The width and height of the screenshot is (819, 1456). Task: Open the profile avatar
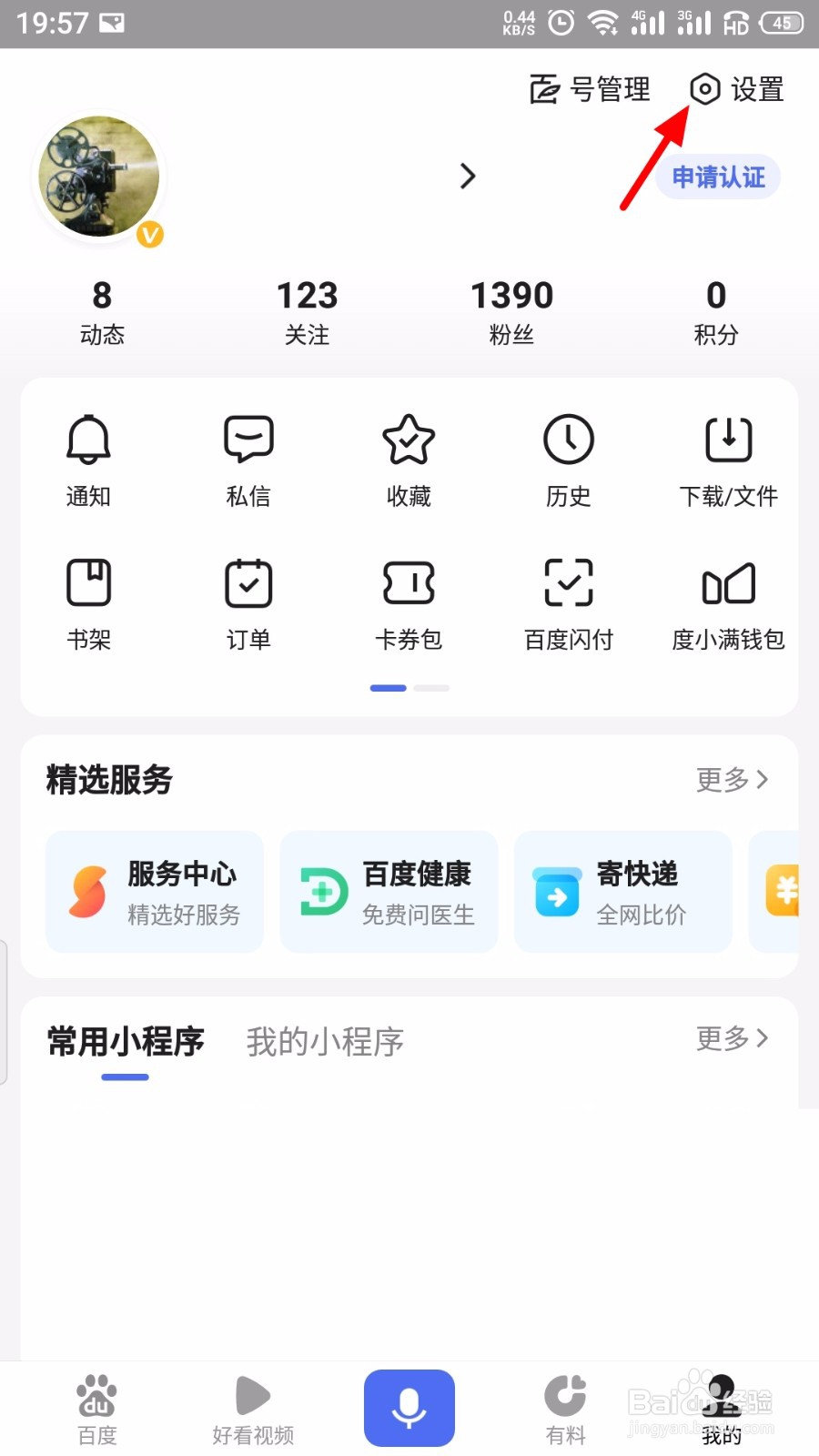(100, 177)
